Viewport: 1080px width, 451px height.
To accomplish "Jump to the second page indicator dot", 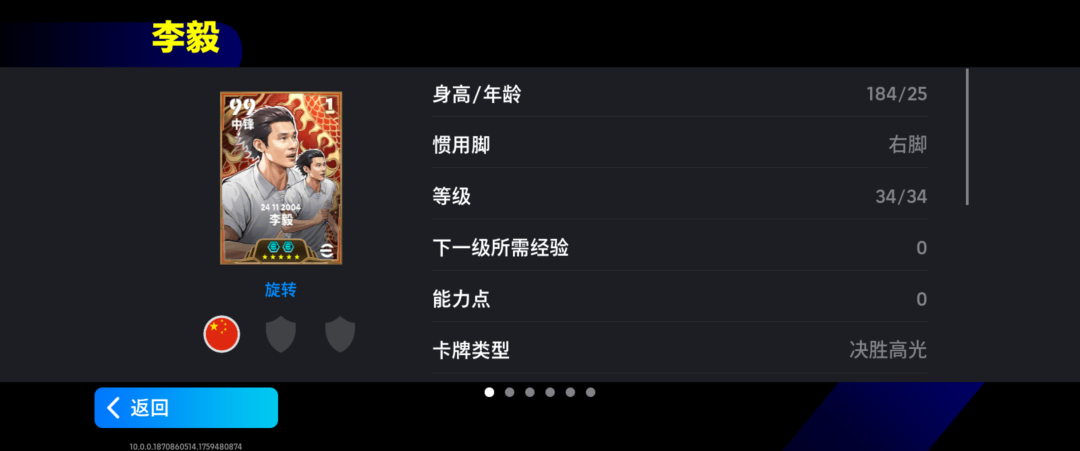I will (x=509, y=392).
